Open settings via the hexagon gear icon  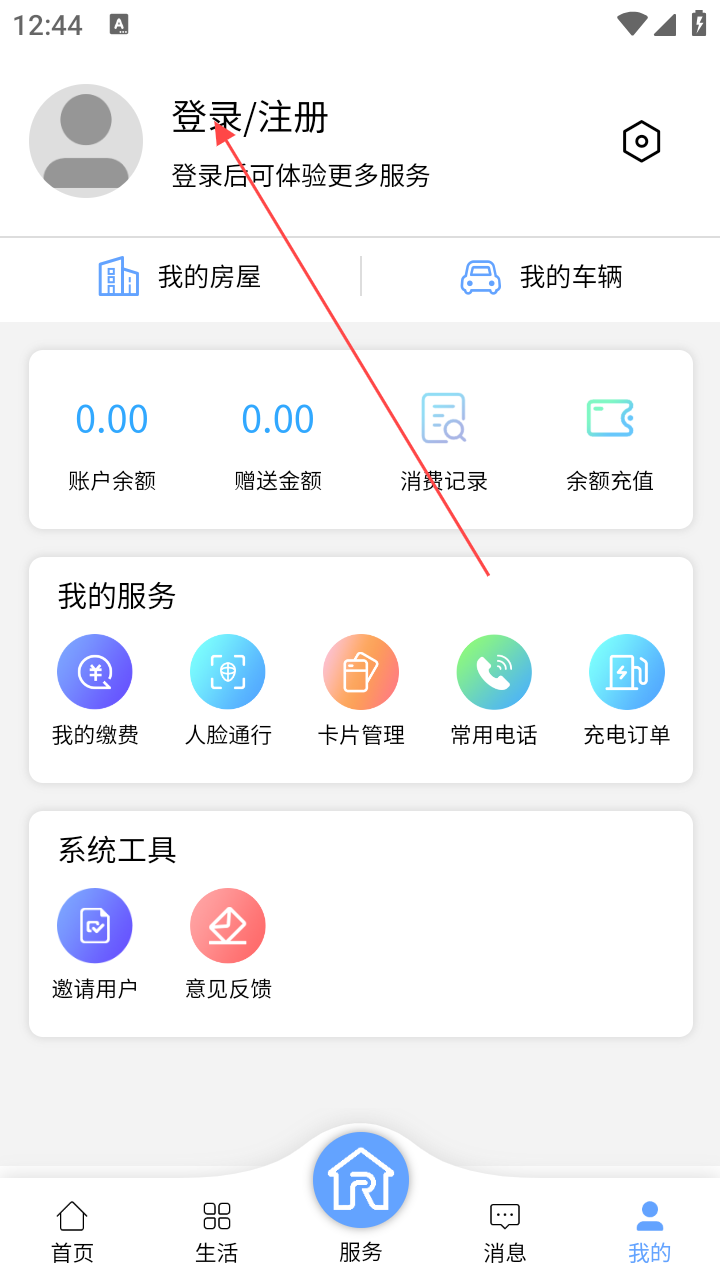coord(641,141)
